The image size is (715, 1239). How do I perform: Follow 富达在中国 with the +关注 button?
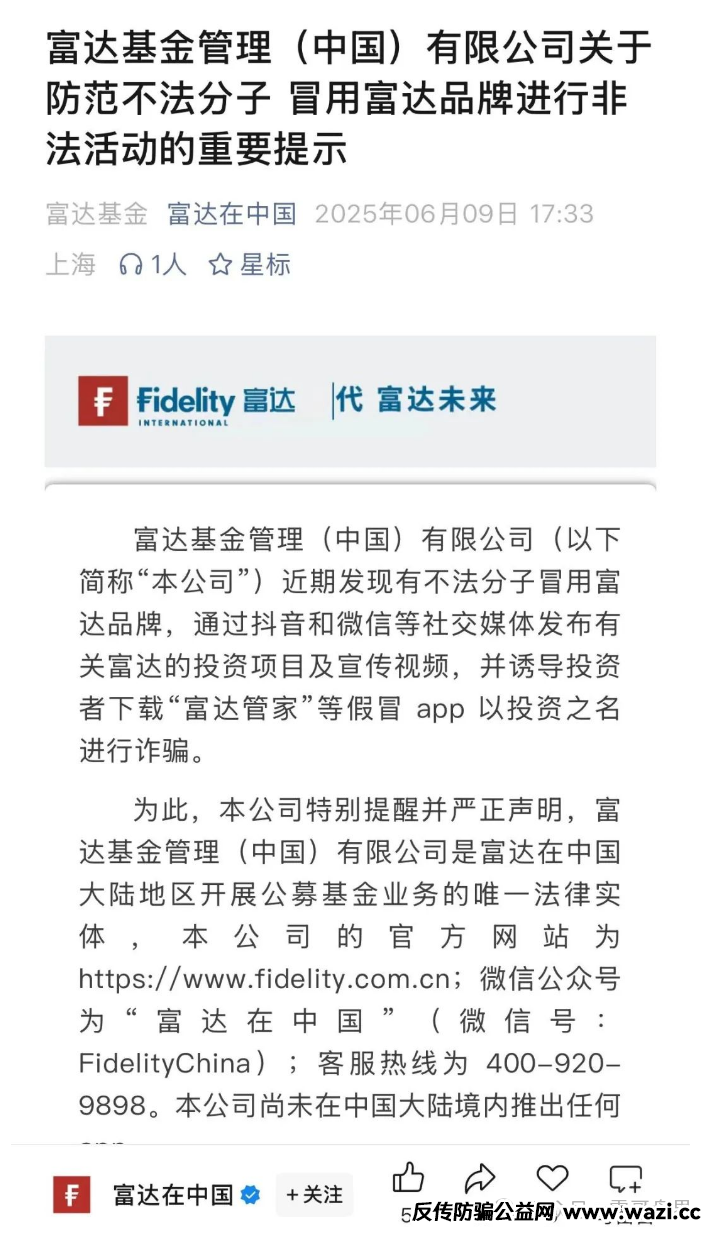pyautogui.click(x=314, y=1194)
